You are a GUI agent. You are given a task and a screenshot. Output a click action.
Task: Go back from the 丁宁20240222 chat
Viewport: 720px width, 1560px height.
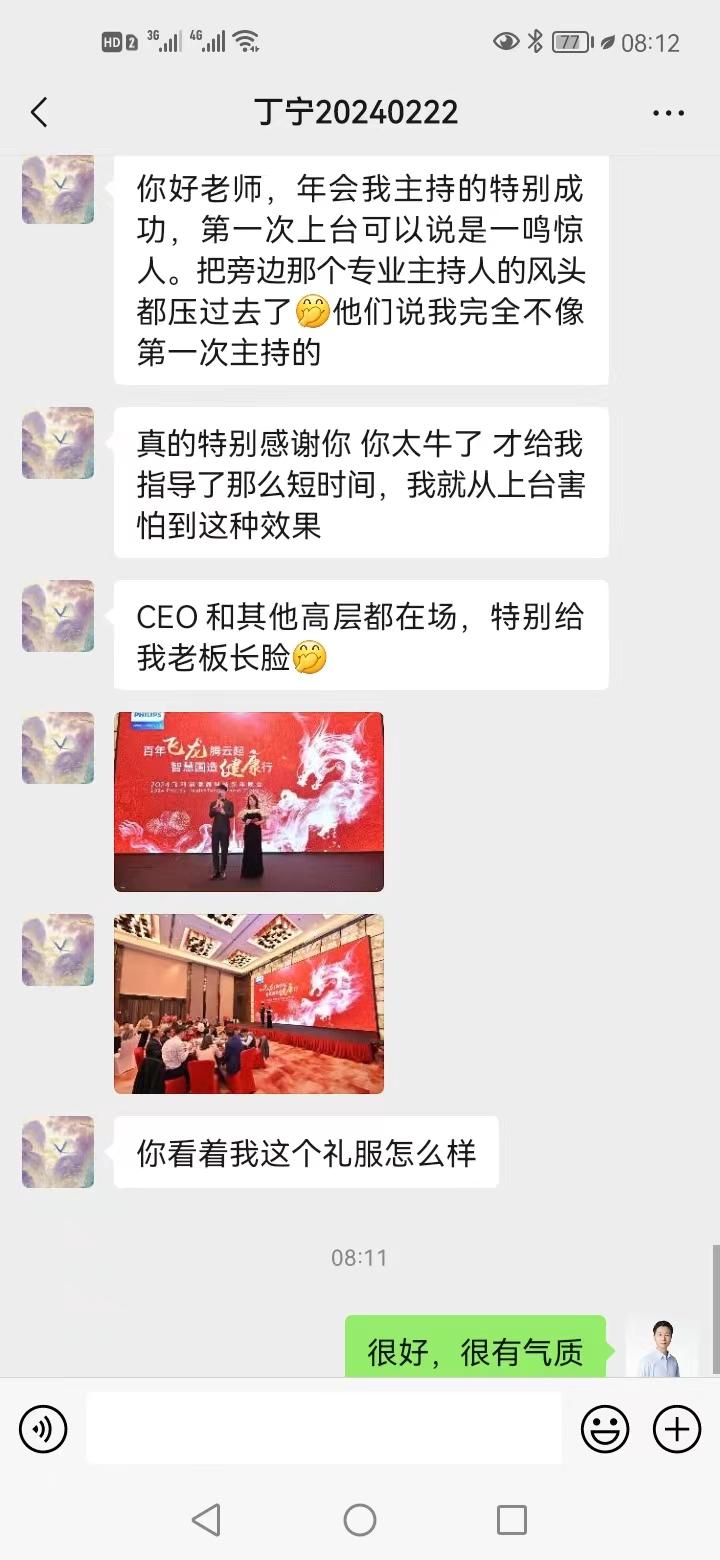pyautogui.click(x=39, y=112)
